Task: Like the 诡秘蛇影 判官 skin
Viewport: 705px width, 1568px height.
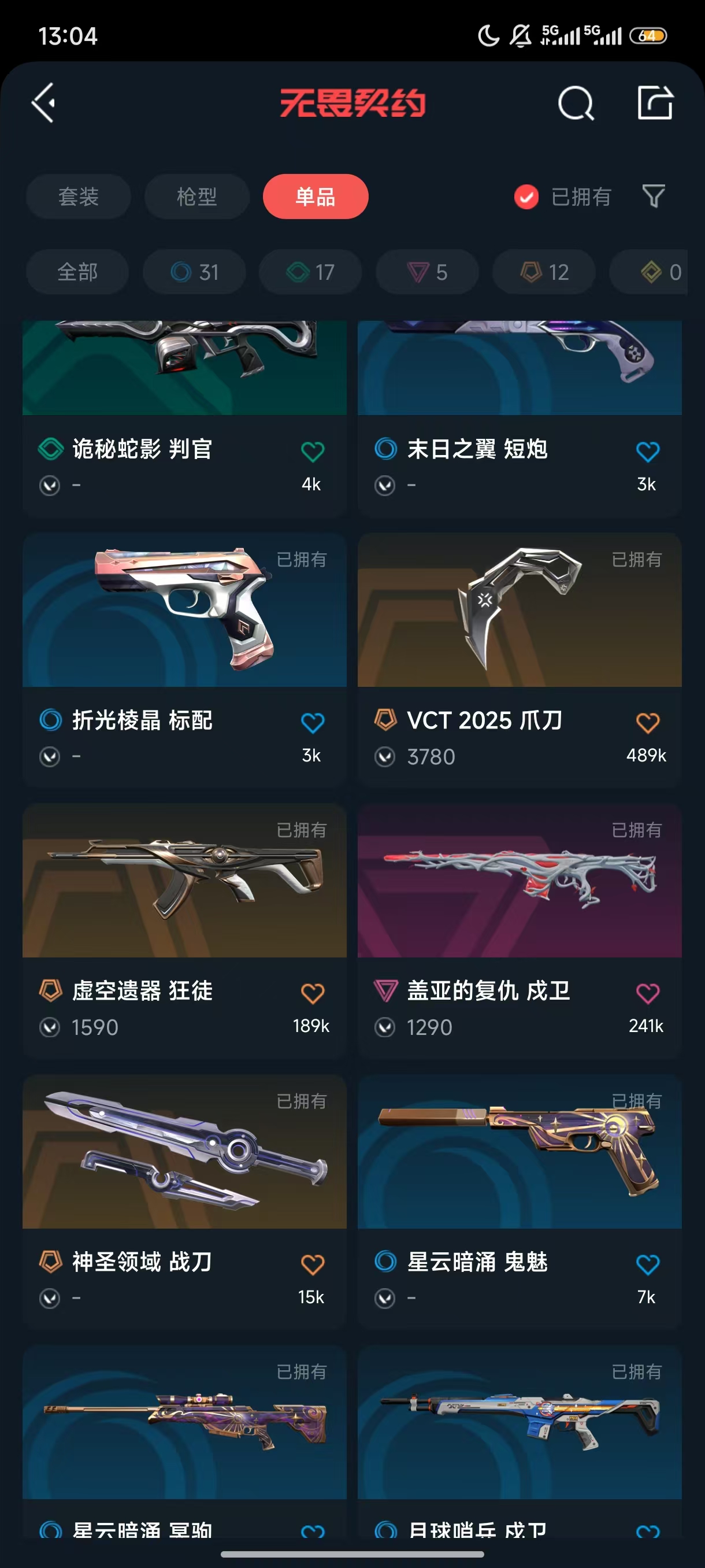Action: click(x=312, y=452)
